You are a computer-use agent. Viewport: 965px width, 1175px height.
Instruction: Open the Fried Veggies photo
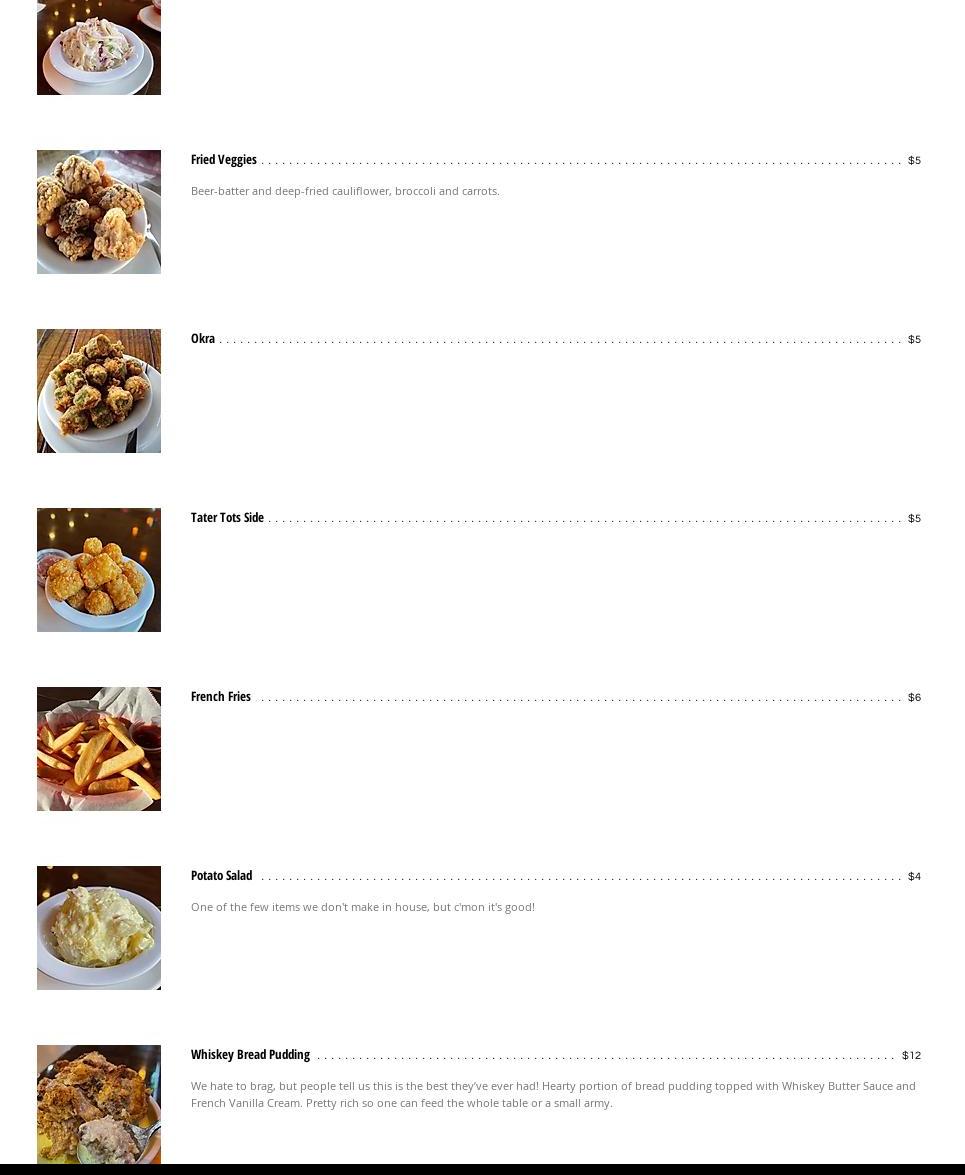[99, 212]
